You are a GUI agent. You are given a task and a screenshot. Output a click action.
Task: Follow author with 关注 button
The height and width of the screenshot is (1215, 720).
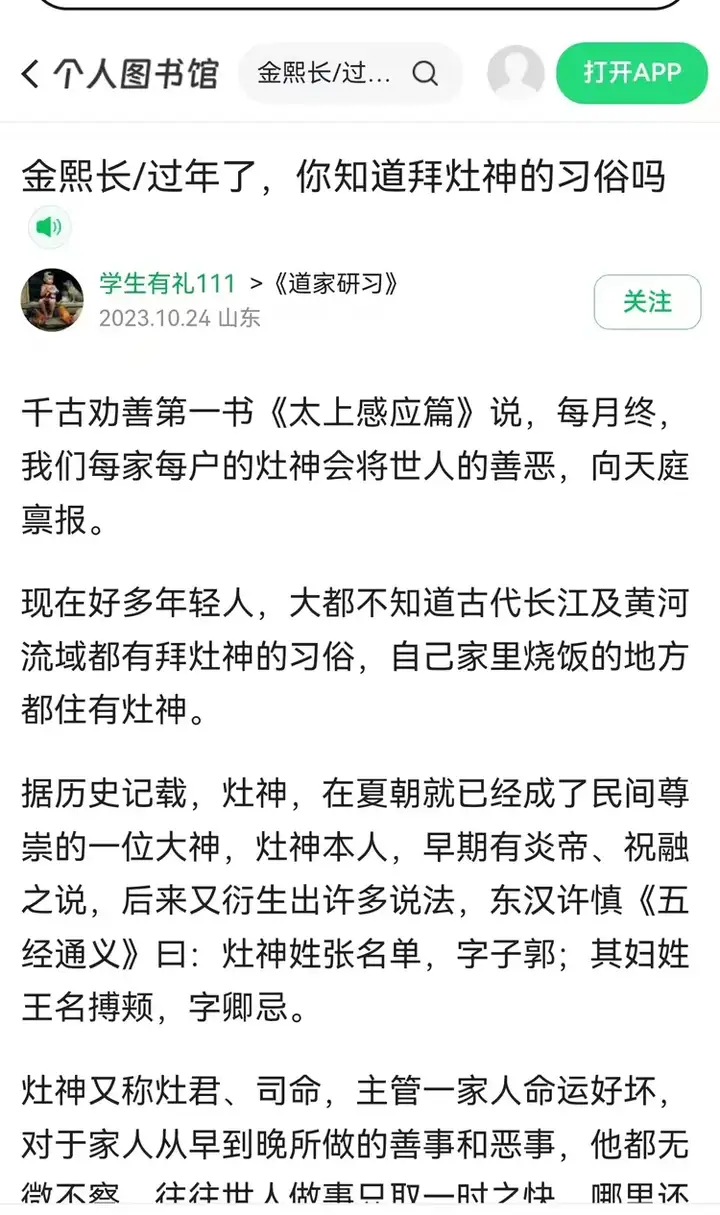(x=647, y=302)
